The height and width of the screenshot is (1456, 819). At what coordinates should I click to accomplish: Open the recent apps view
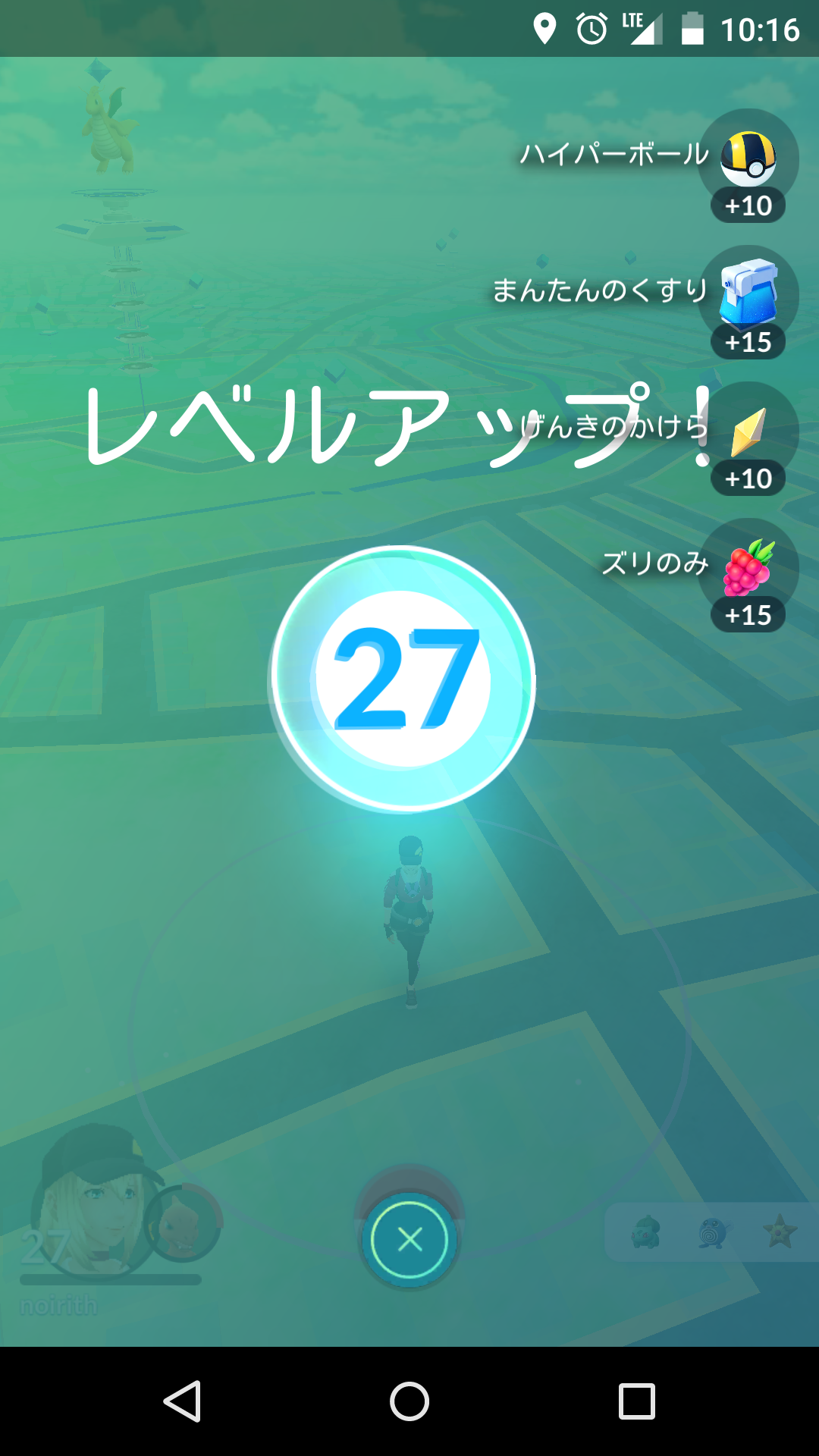636,1401
